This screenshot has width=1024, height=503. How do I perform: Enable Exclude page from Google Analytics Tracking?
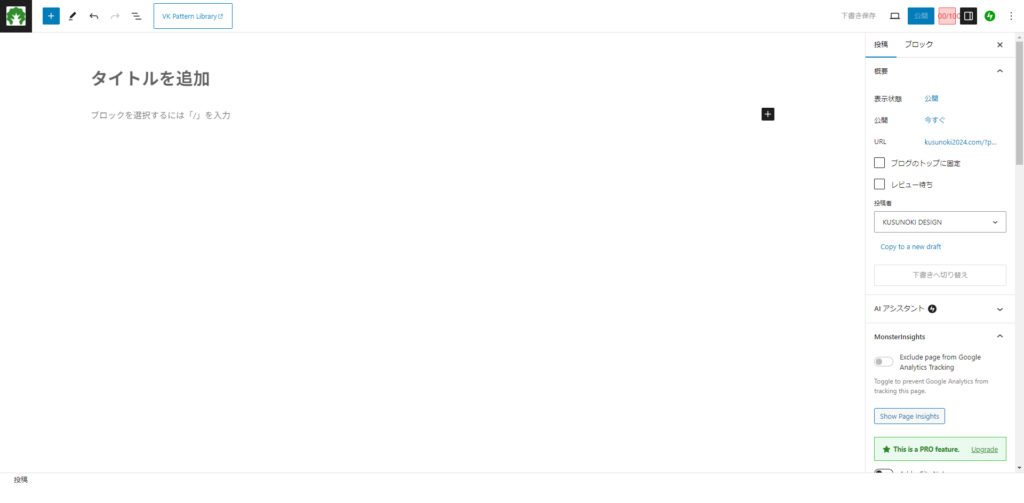(x=883, y=362)
